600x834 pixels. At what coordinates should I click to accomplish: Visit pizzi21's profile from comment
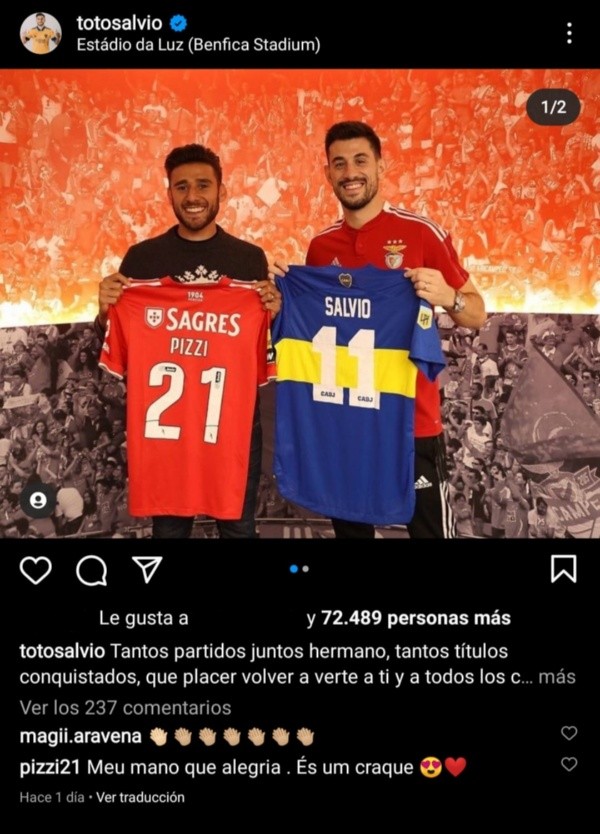(x=48, y=767)
